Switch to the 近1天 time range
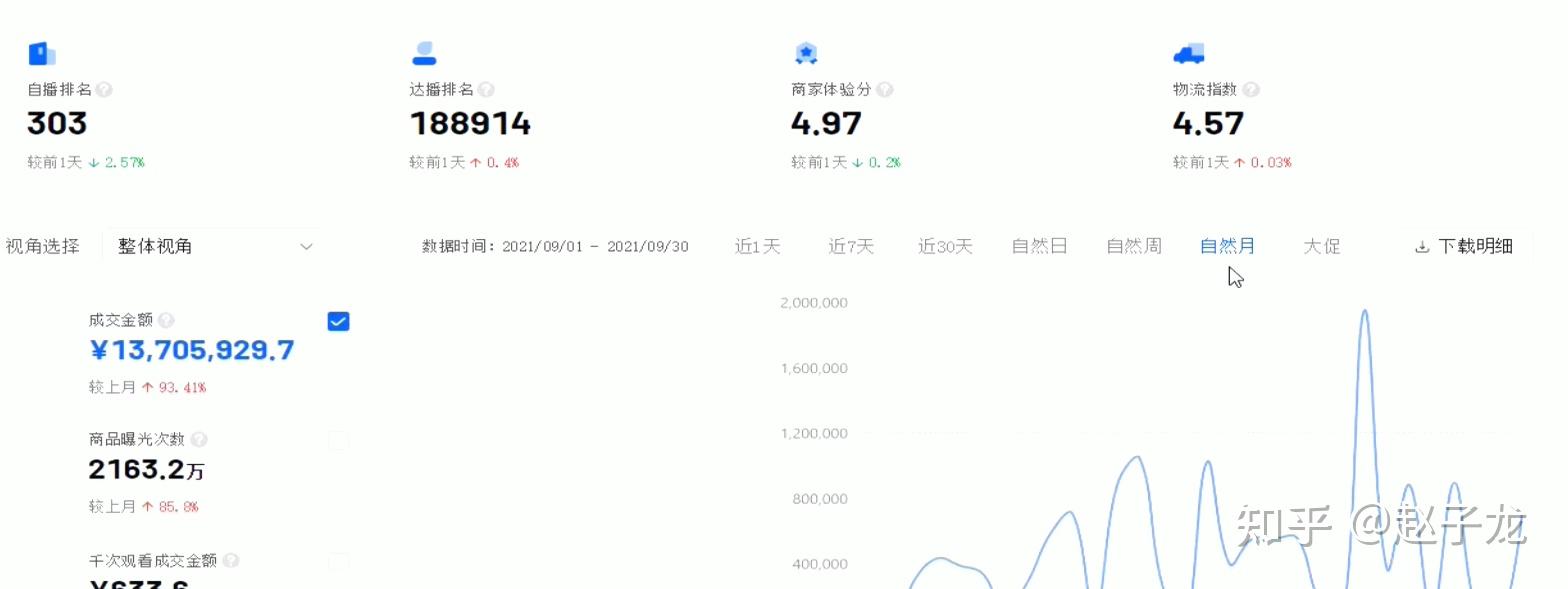The image size is (1568, 589). point(757,246)
